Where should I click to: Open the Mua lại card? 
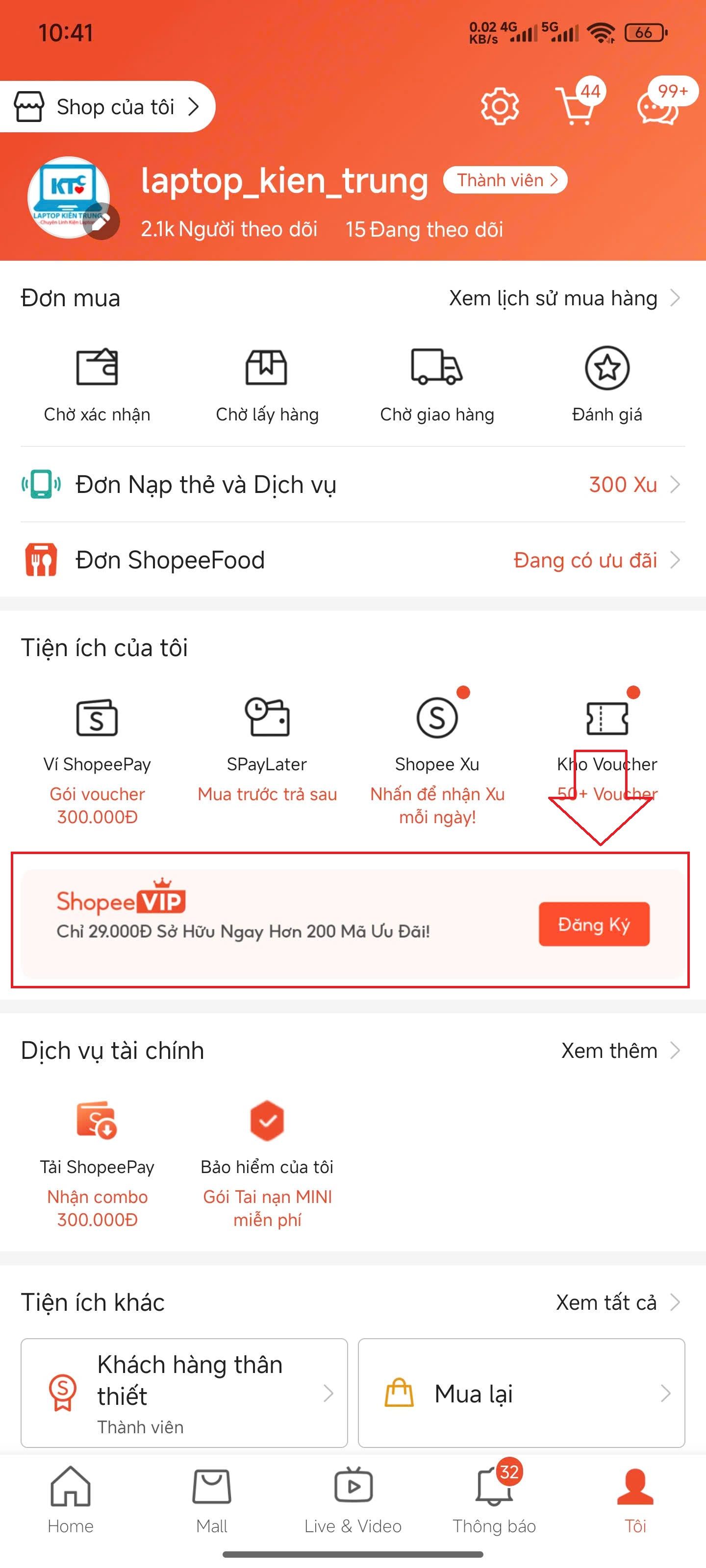tap(521, 1393)
